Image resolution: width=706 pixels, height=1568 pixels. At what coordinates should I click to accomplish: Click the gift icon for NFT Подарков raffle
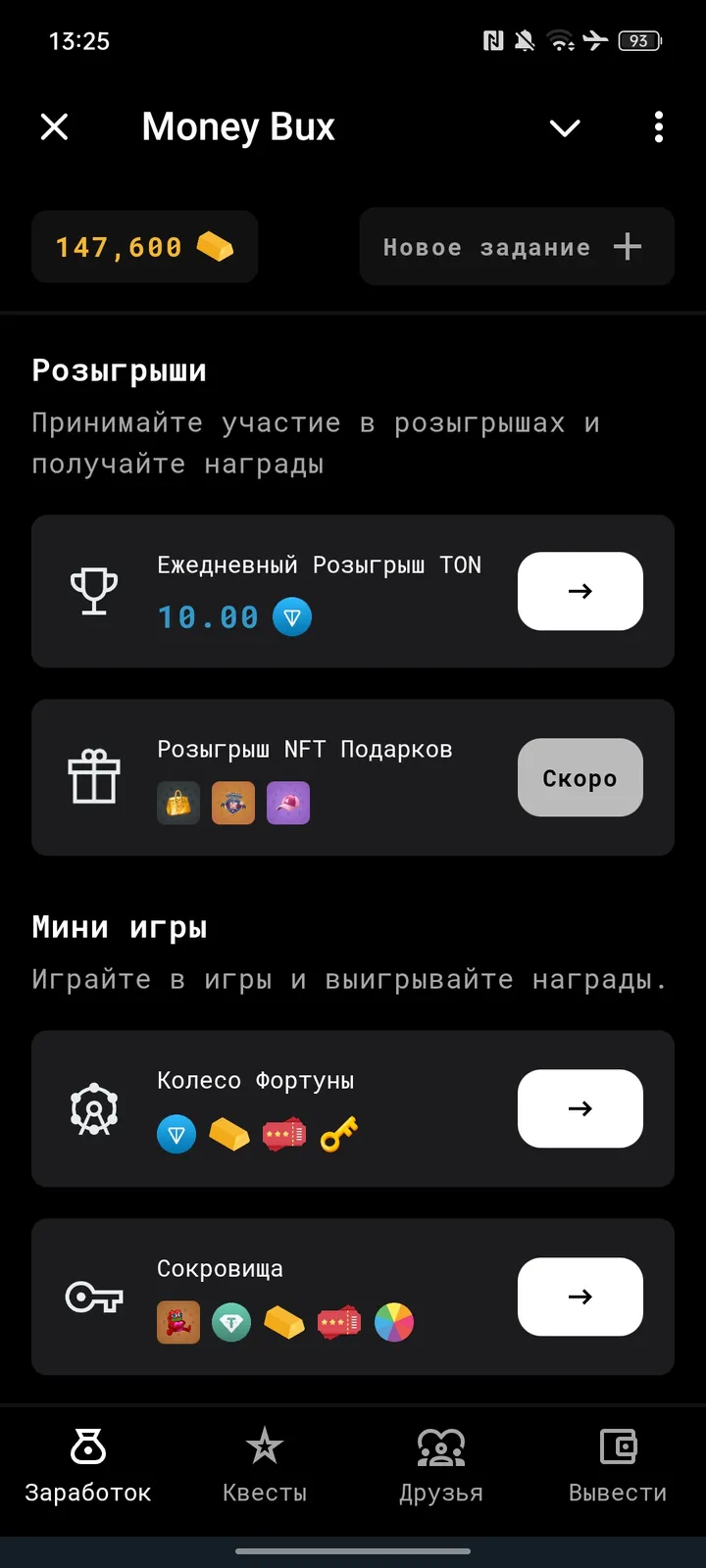94,775
